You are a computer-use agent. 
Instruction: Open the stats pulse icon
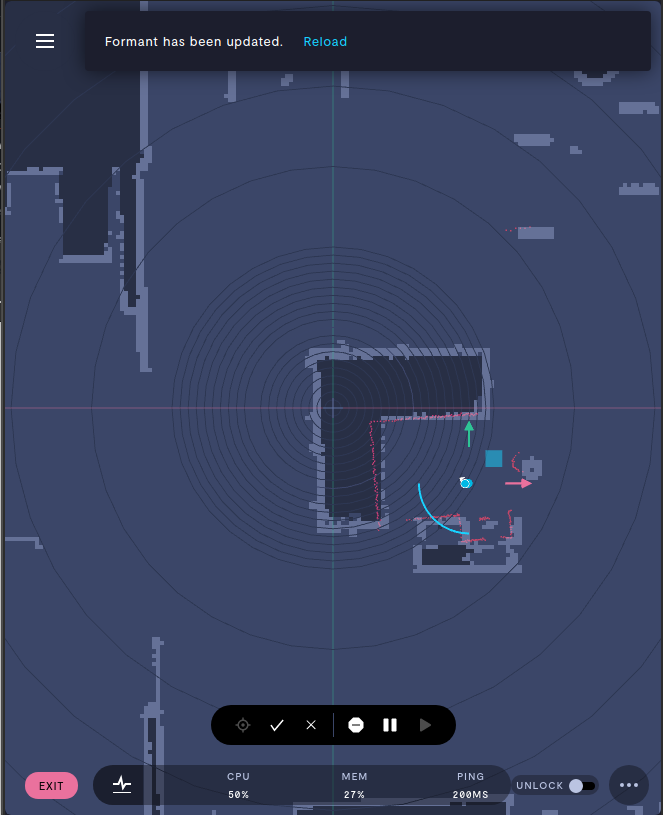pos(122,785)
